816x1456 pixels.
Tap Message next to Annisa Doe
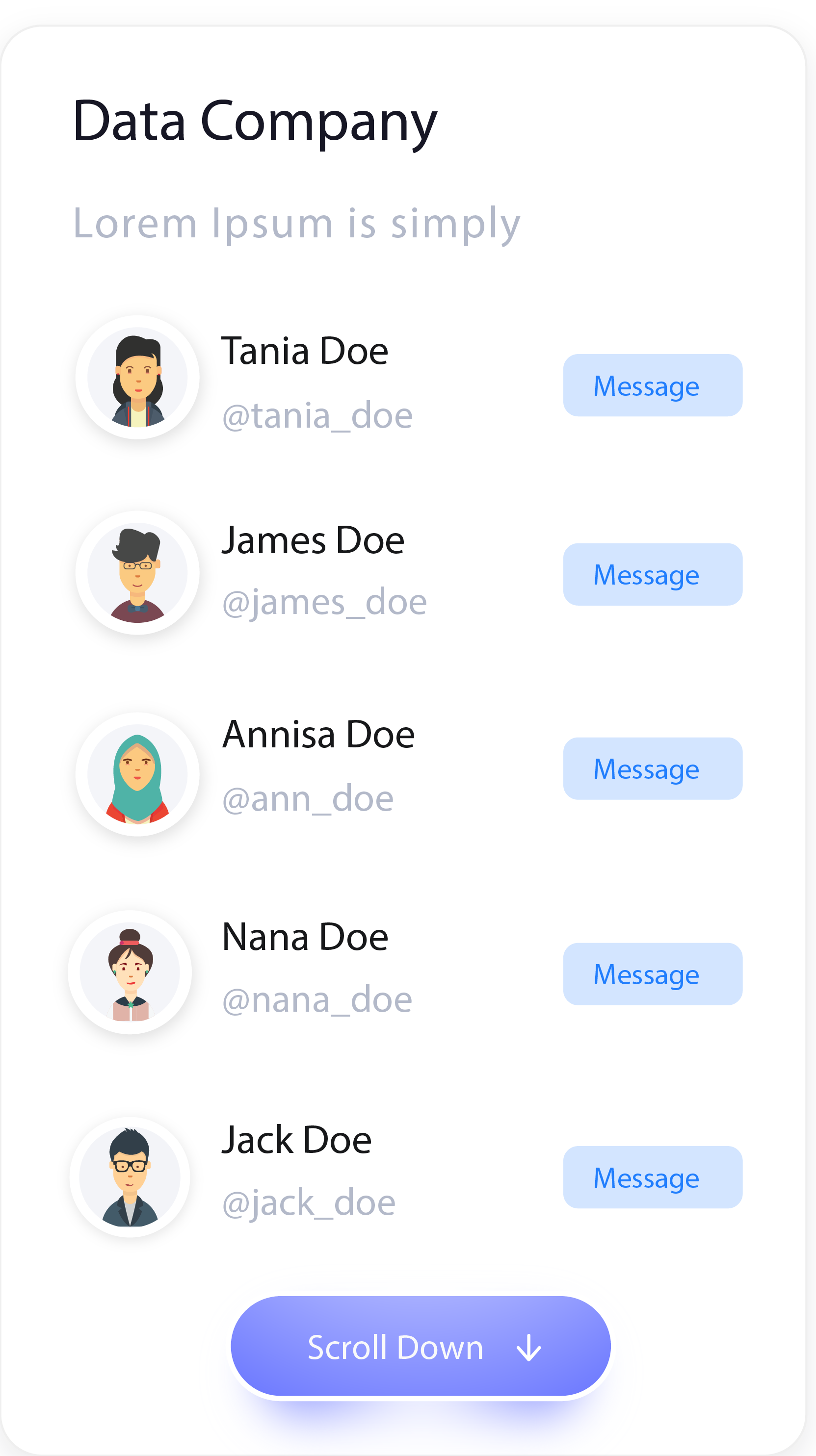[x=652, y=768]
